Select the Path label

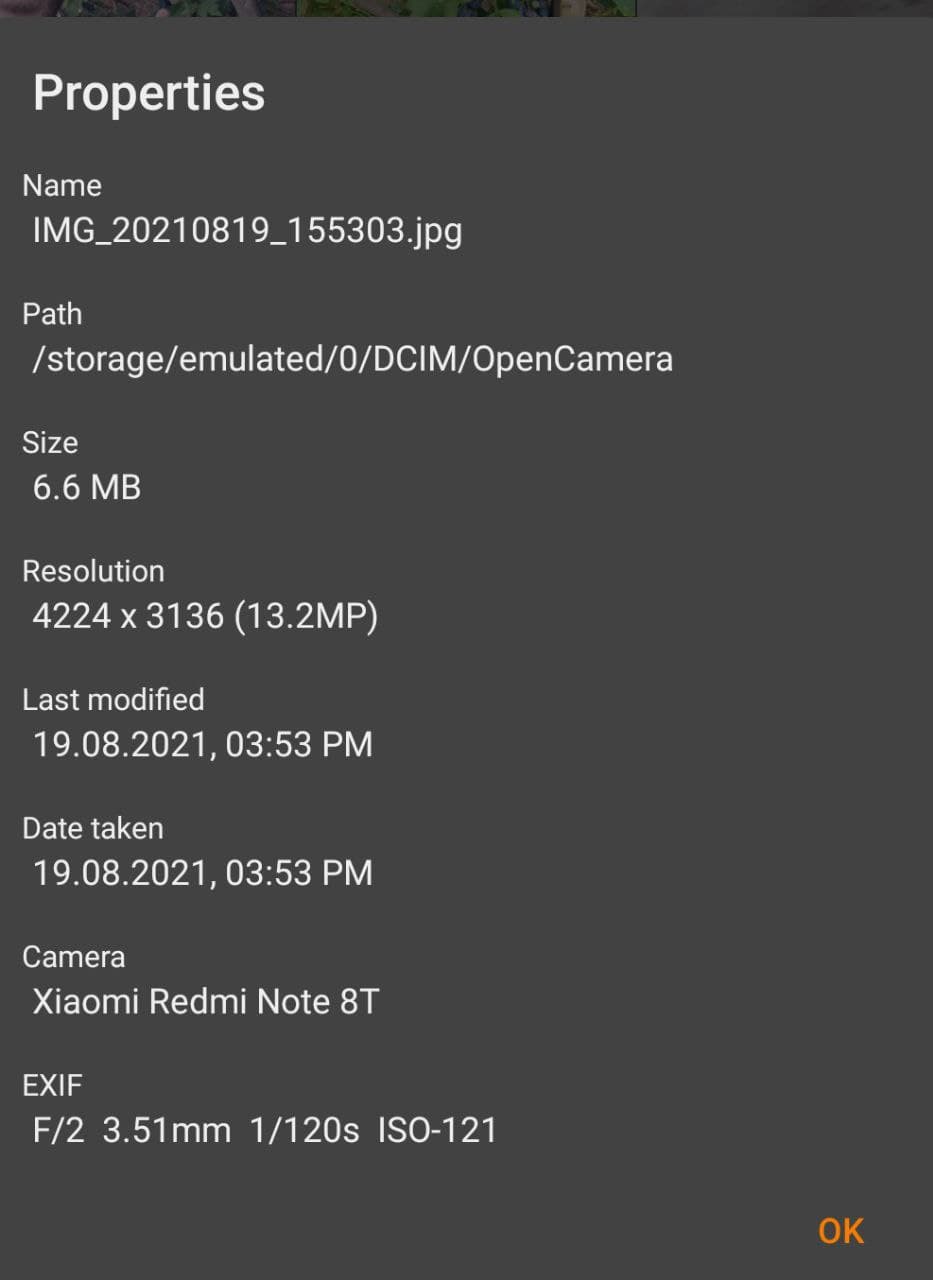(x=49, y=313)
